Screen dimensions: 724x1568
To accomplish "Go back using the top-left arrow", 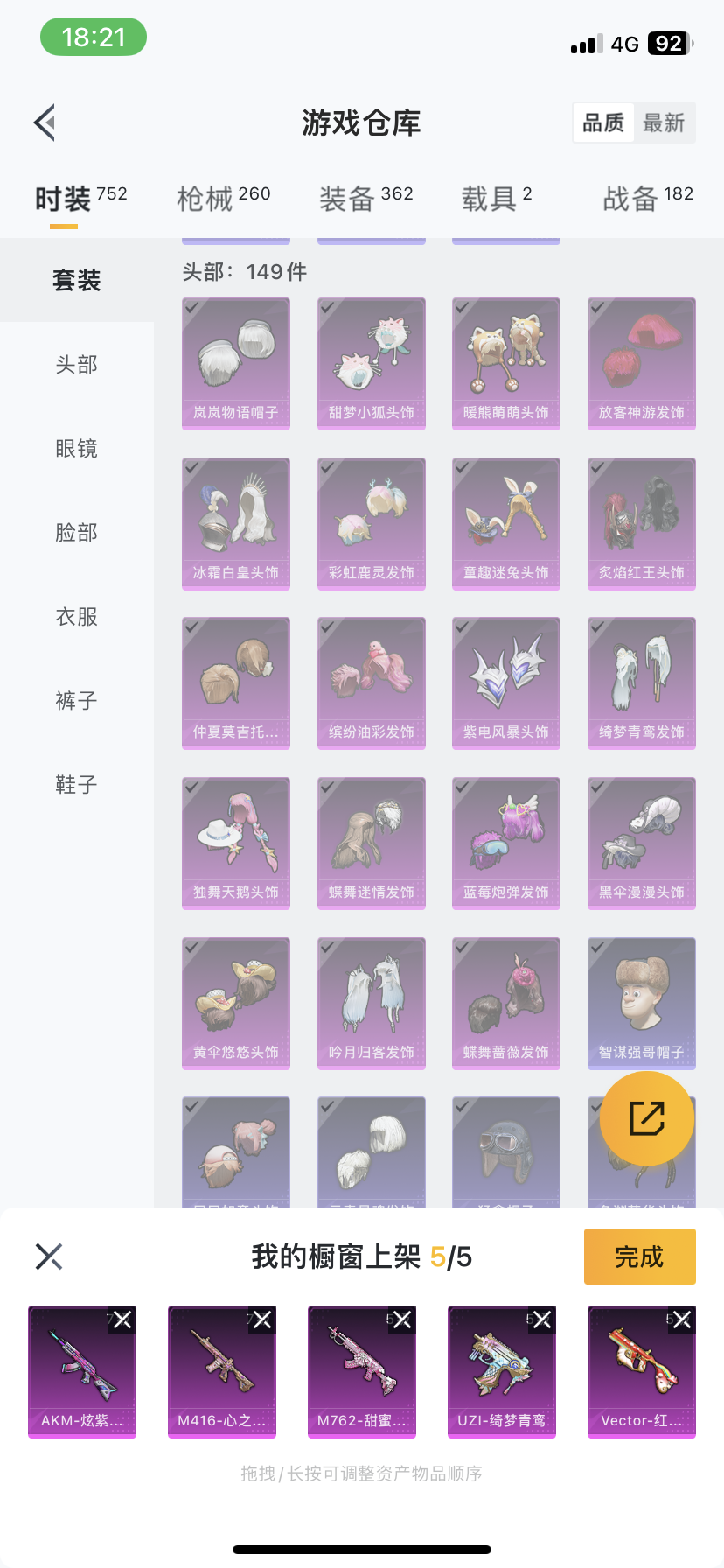I will 45,122.
